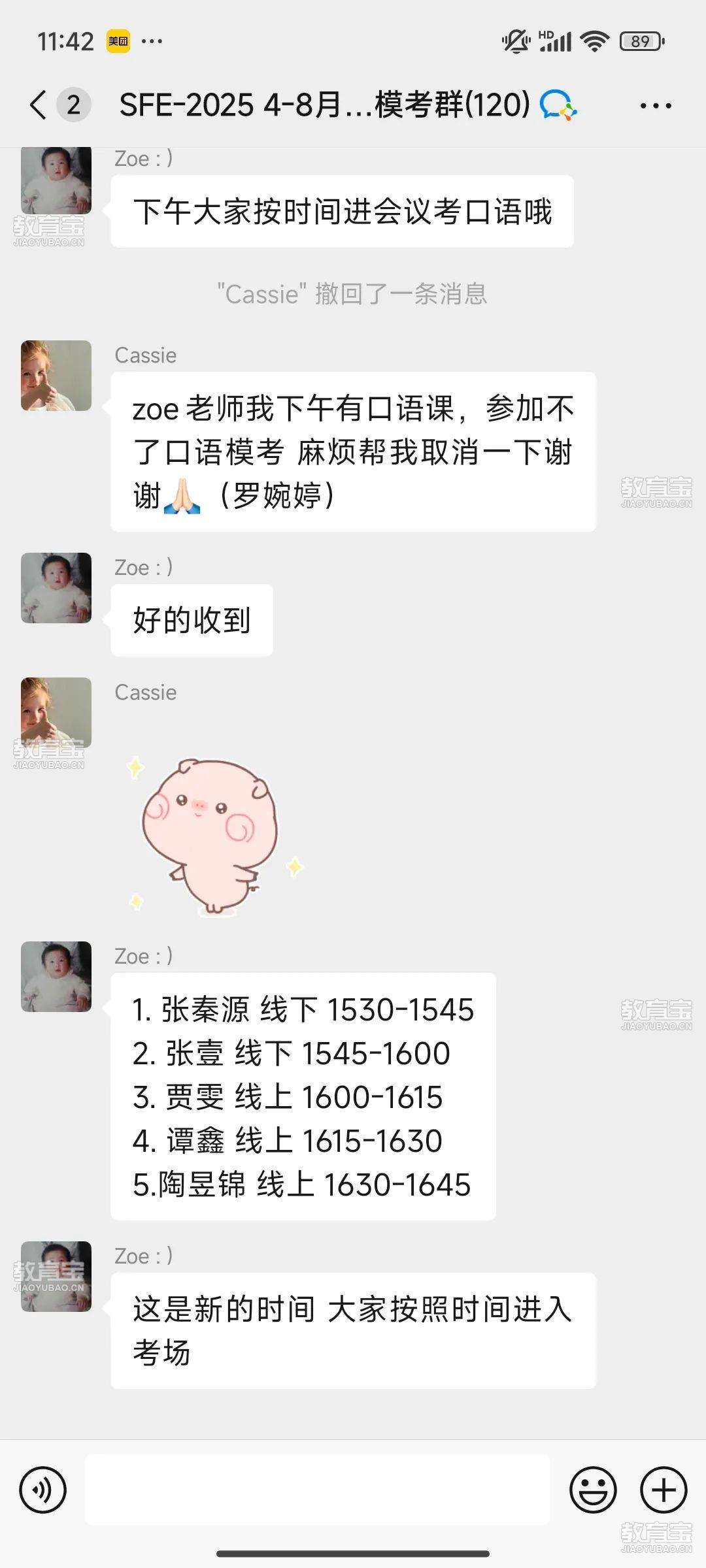Open Zoe's avatar beside the schedule list
Image resolution: width=706 pixels, height=1568 pixels.
click(56, 977)
